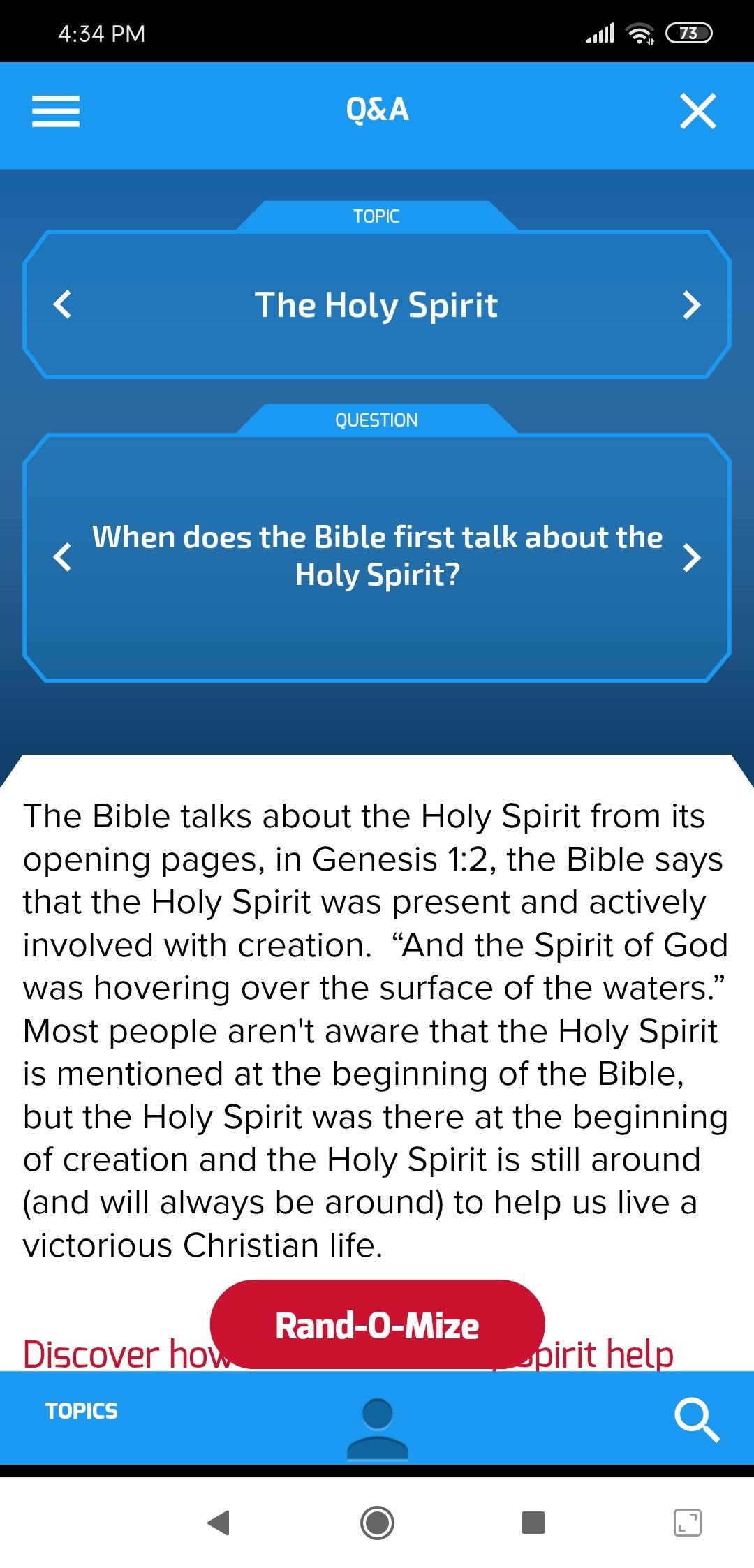Show the previous question
This screenshot has height=1568, width=754.
pyautogui.click(x=63, y=556)
